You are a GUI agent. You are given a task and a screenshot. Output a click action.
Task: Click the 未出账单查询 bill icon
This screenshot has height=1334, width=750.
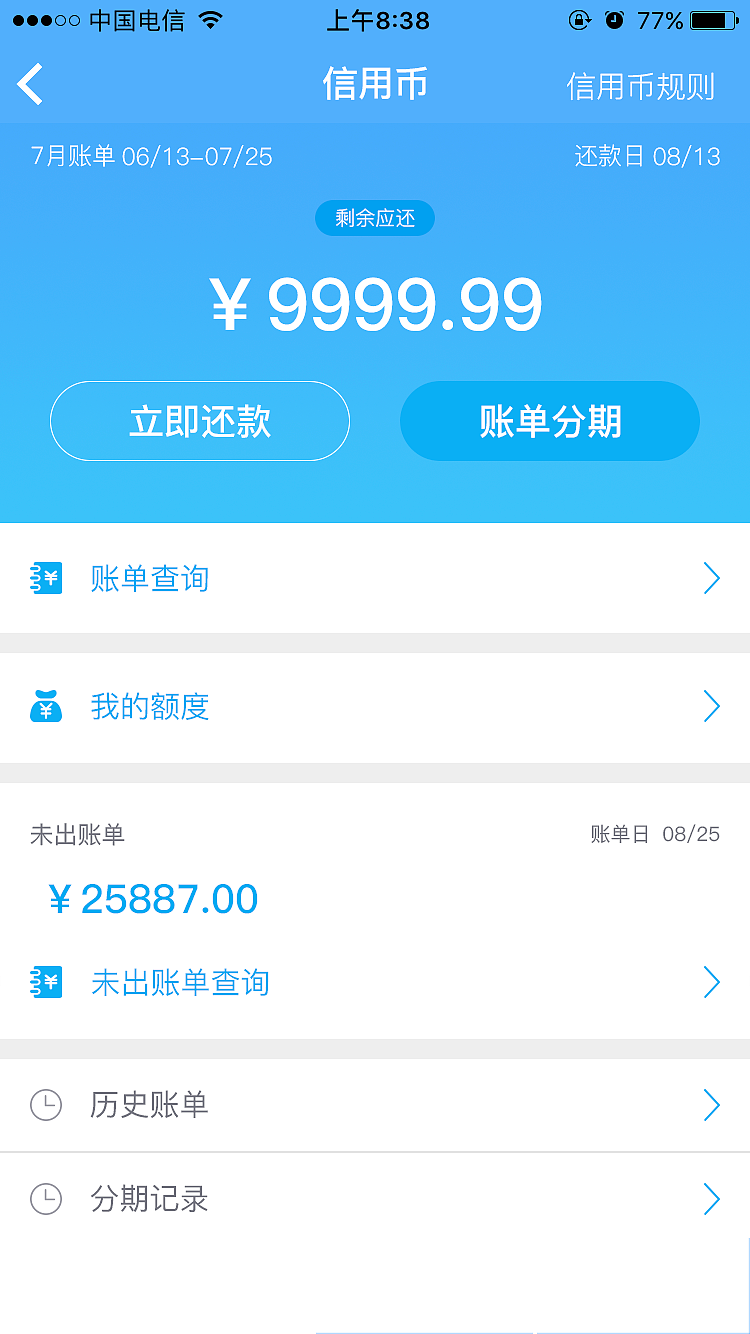pyautogui.click(x=46, y=982)
